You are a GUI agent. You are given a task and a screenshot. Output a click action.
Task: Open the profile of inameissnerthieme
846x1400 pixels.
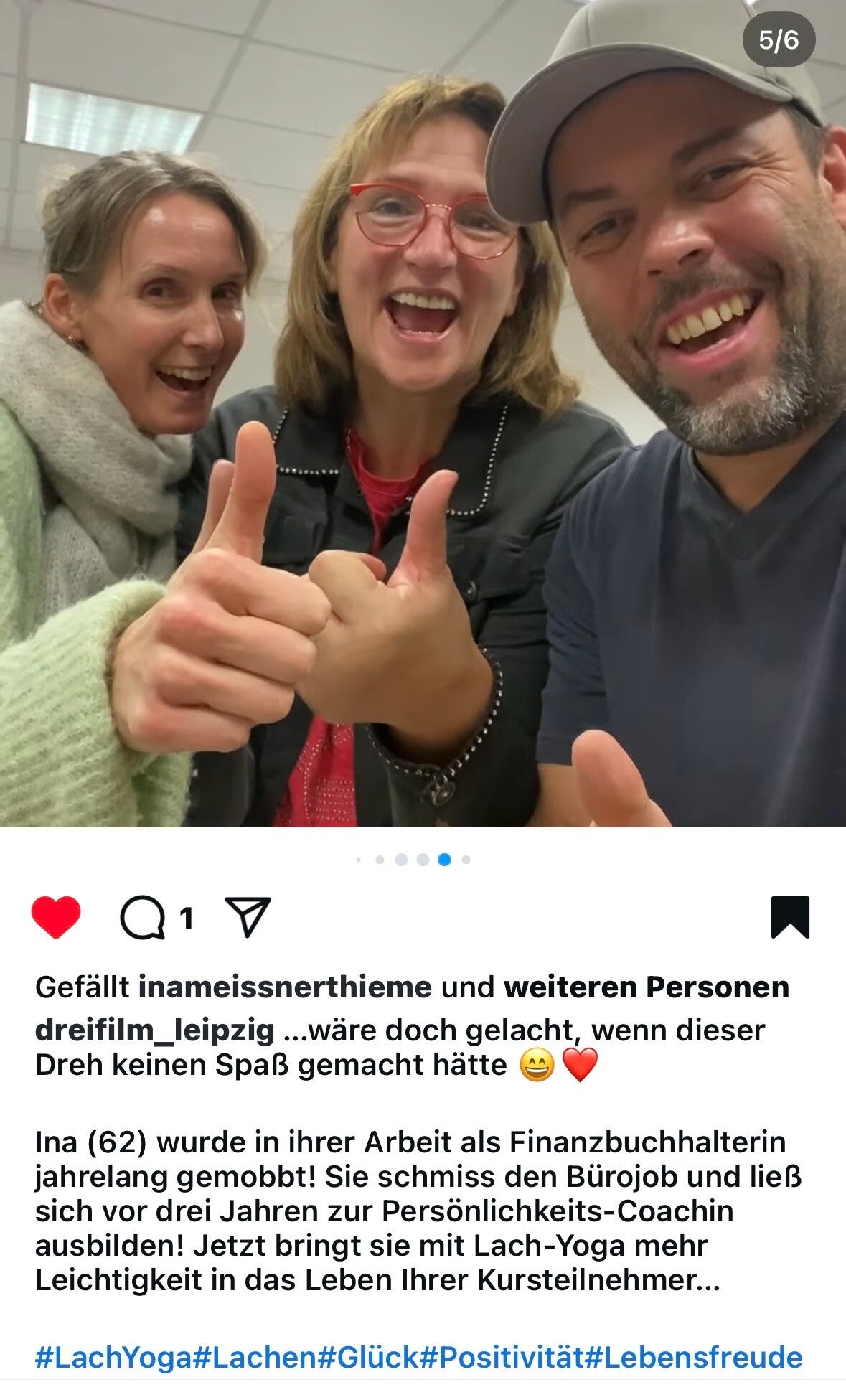pos(284,987)
